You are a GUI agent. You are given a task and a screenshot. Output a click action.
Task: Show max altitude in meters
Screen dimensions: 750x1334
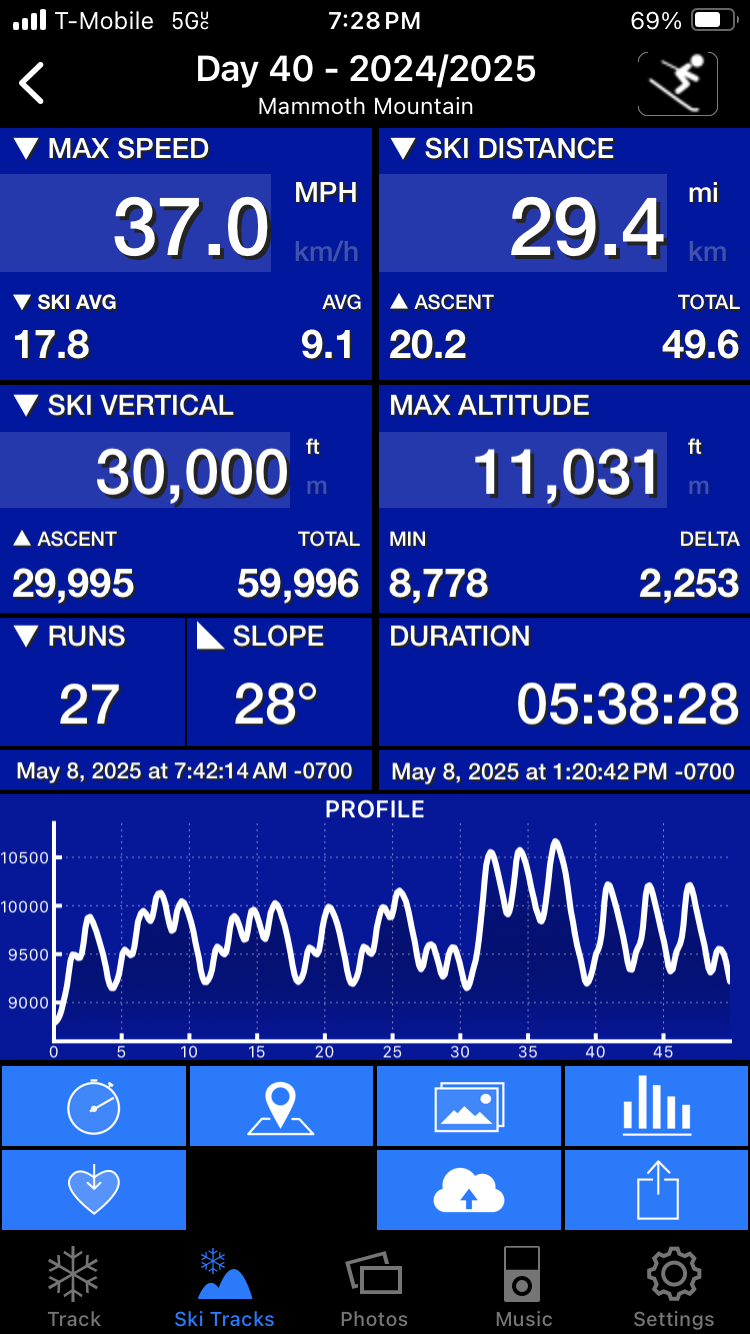click(698, 487)
